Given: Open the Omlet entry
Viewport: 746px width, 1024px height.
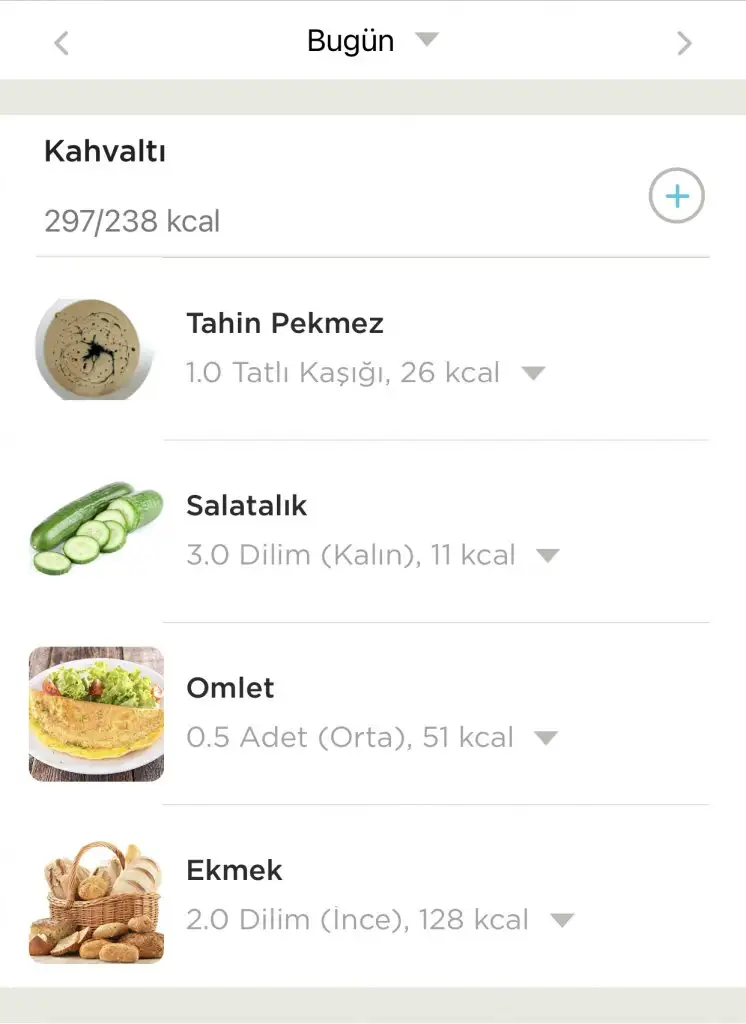Looking at the screenshot, I should (x=230, y=688).
